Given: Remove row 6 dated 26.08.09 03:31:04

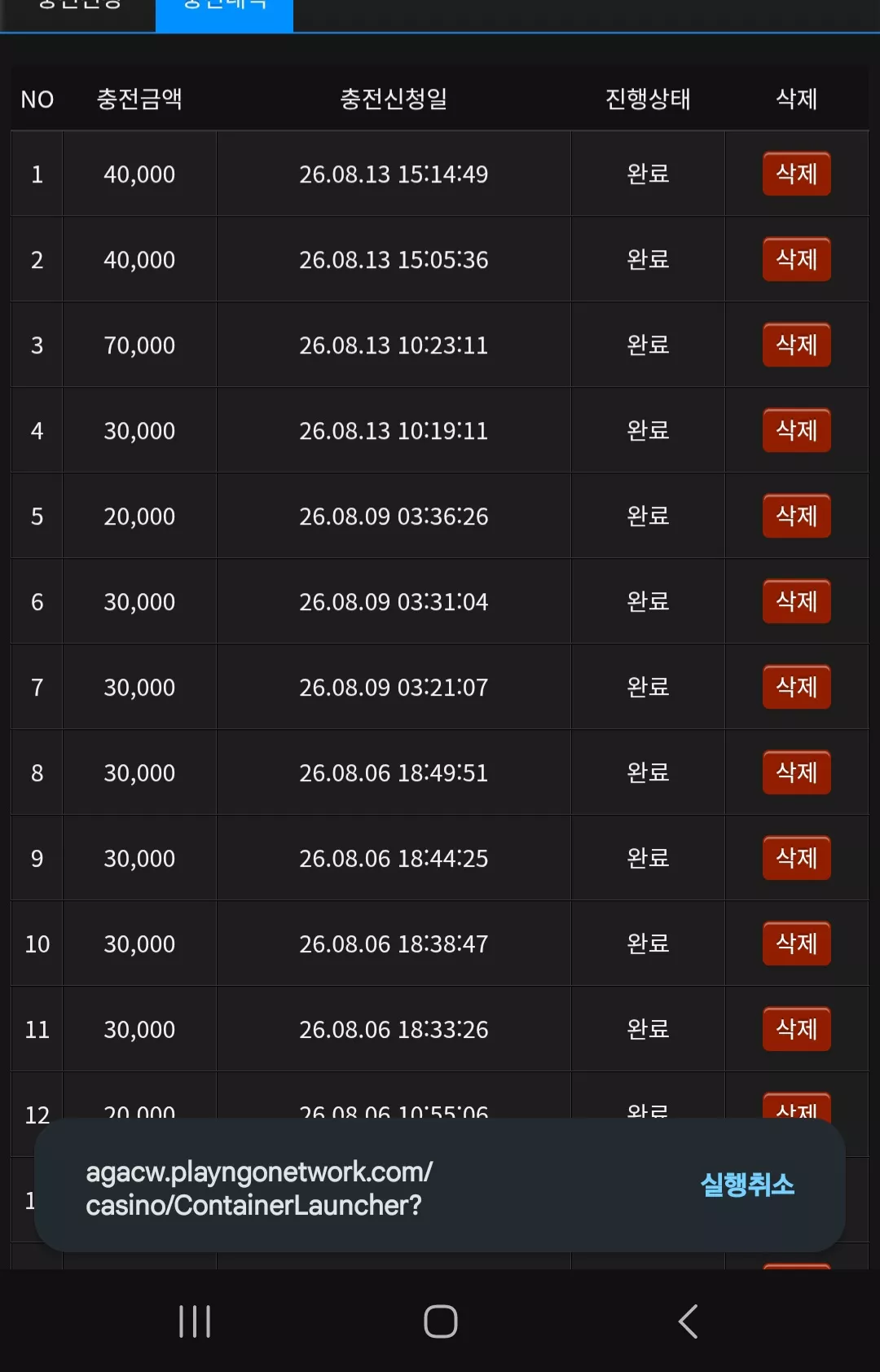Looking at the screenshot, I should click(796, 601).
